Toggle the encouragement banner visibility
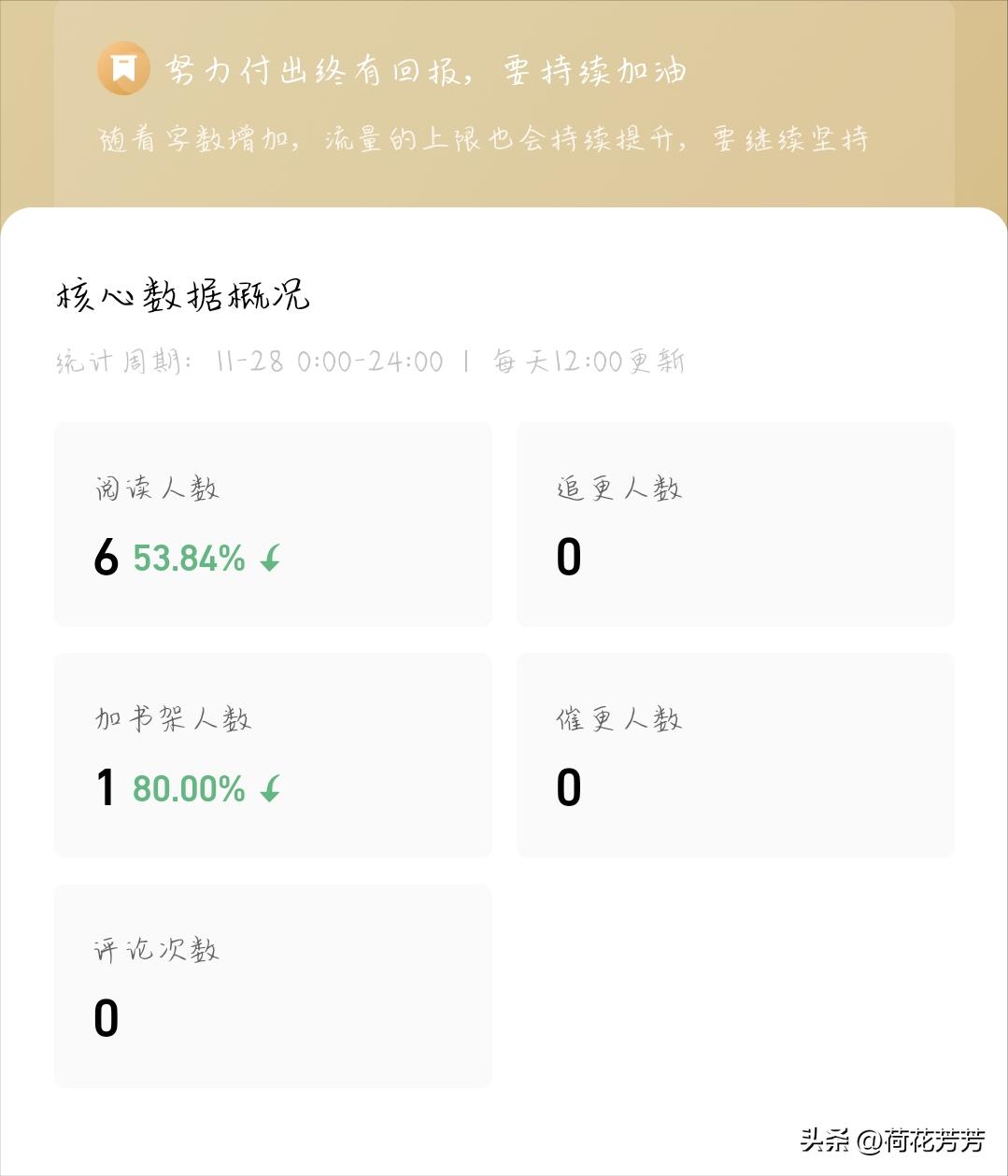 (504, 103)
